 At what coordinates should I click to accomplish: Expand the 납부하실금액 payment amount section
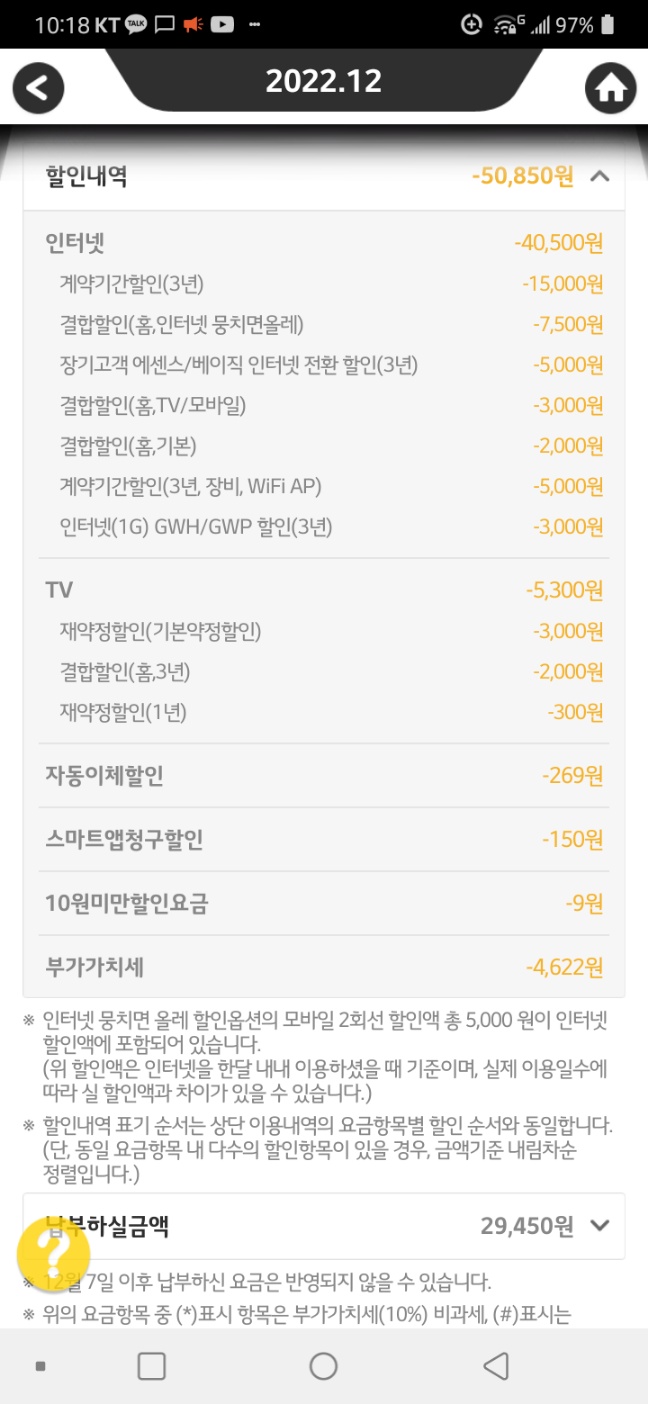pyautogui.click(x=600, y=1225)
